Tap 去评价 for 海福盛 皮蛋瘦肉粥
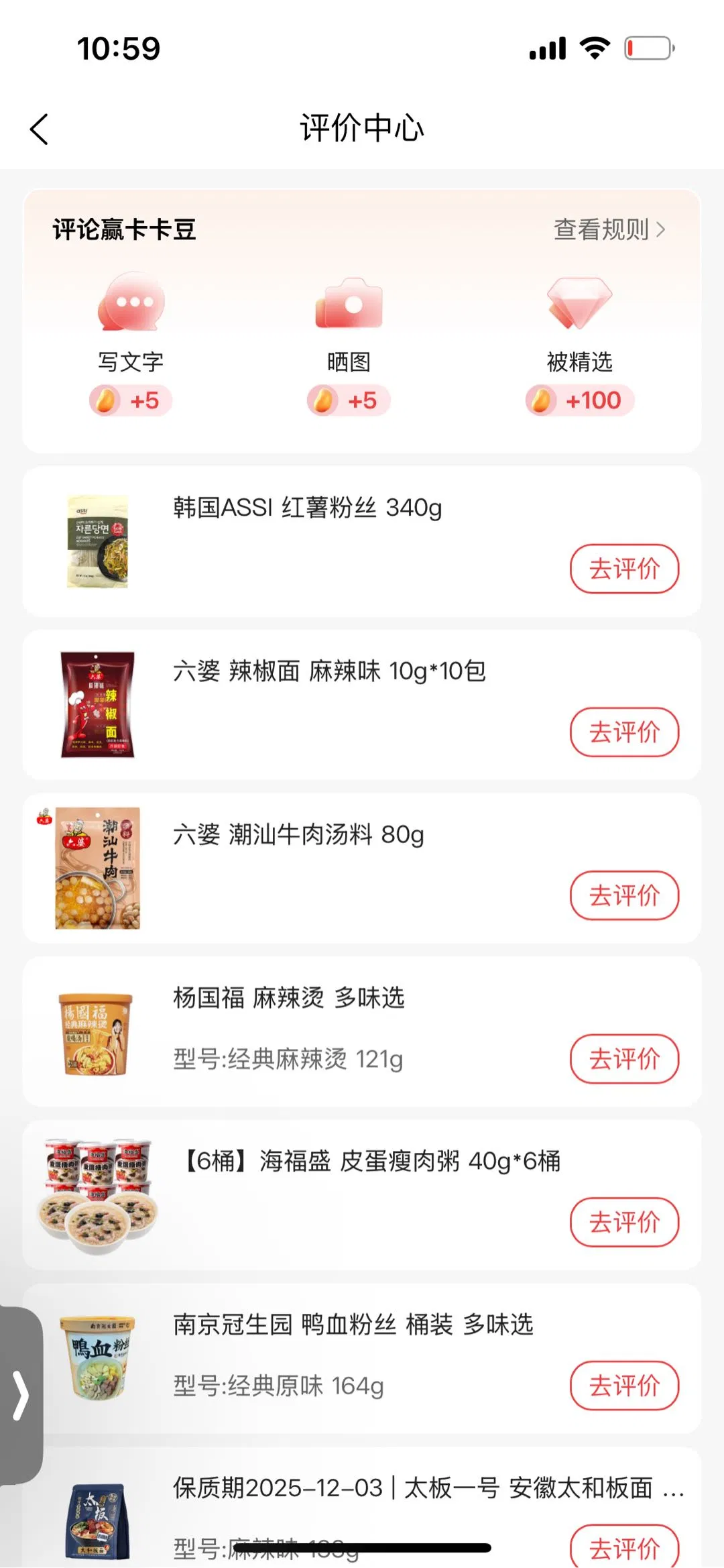The width and height of the screenshot is (724, 1568). (624, 1222)
